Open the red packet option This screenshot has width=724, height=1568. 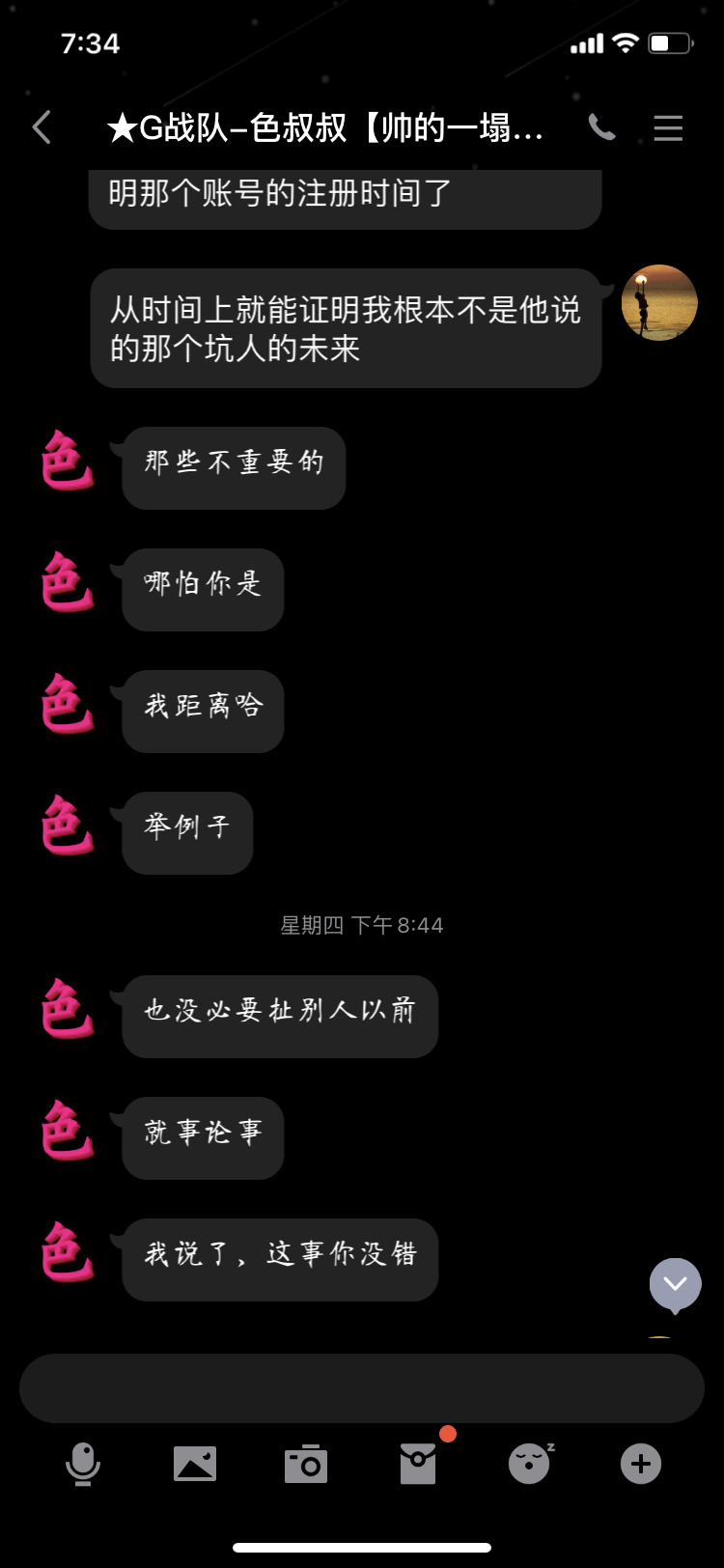pos(418,1464)
